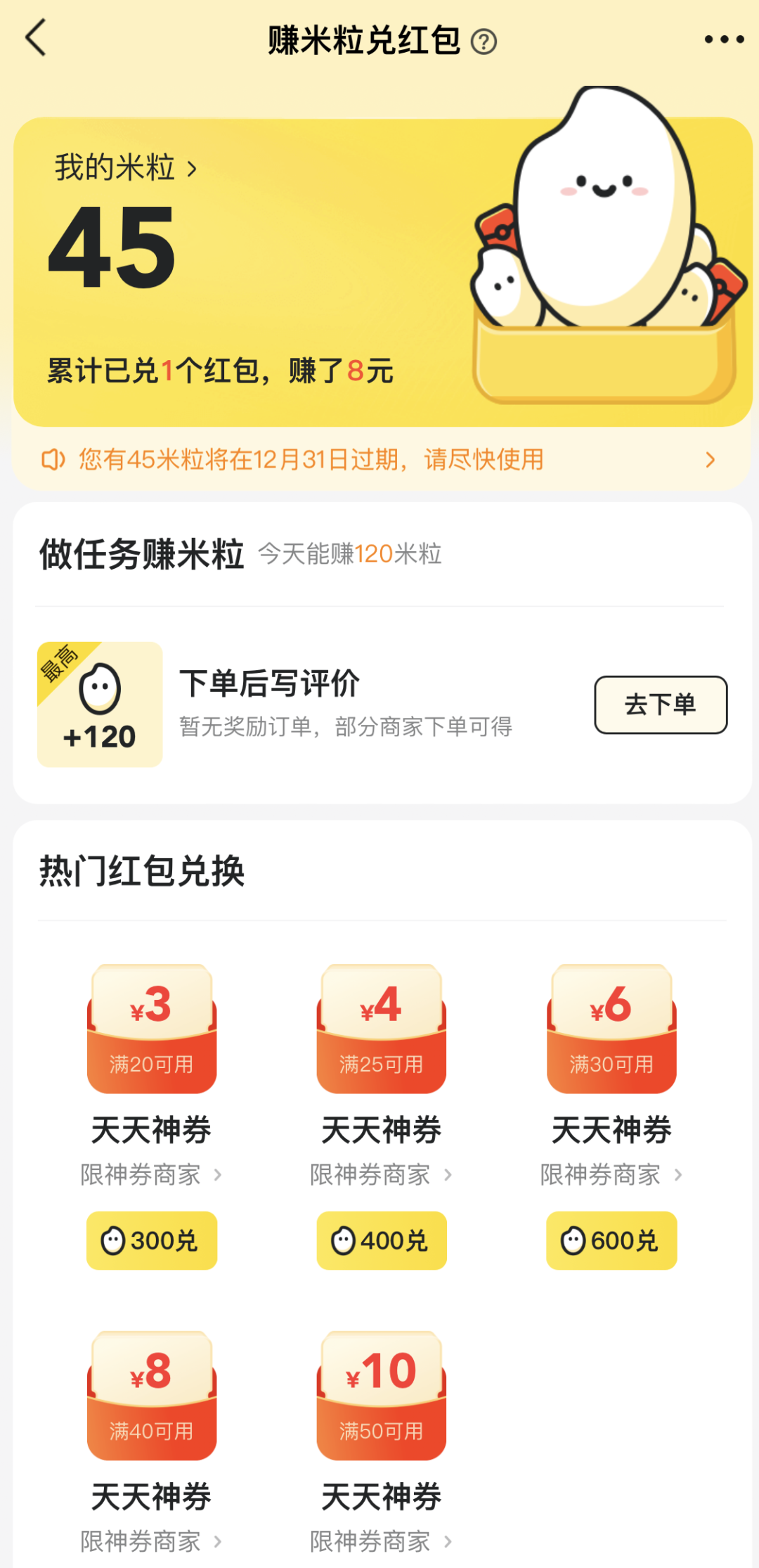Screen dimensions: 759x1568
Task: Redeem the ¥4 coupon with 400兑
Action: coord(381,1240)
